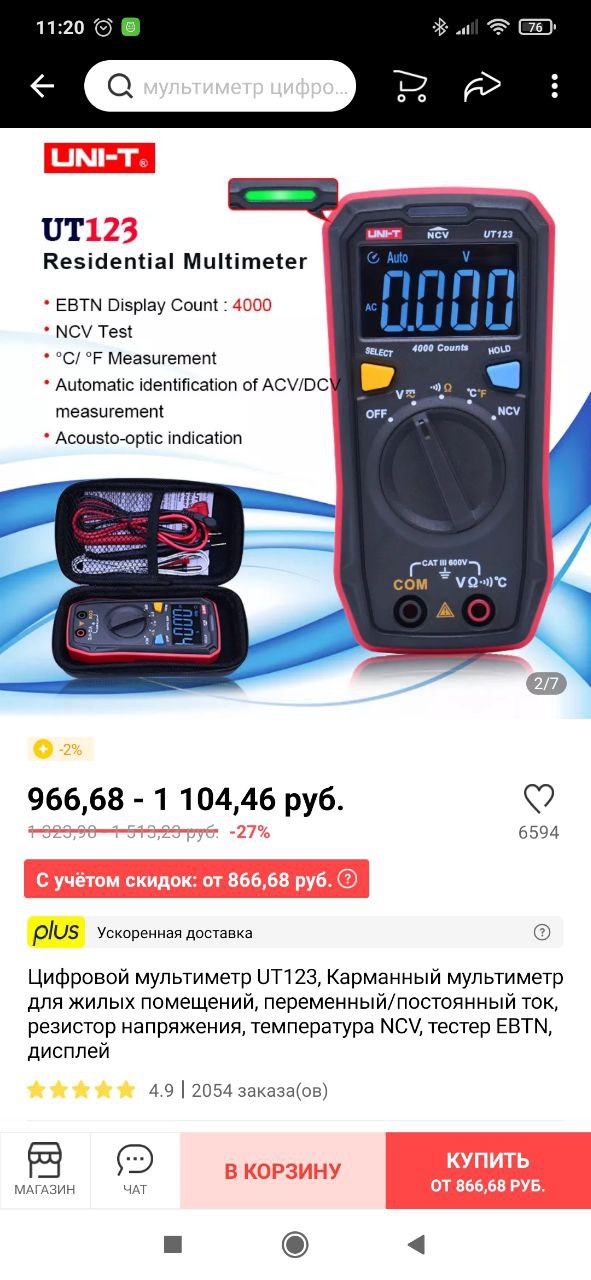Open help icon beside discounted price banner
Viewport: 591px width, 1280px height.
[347, 880]
